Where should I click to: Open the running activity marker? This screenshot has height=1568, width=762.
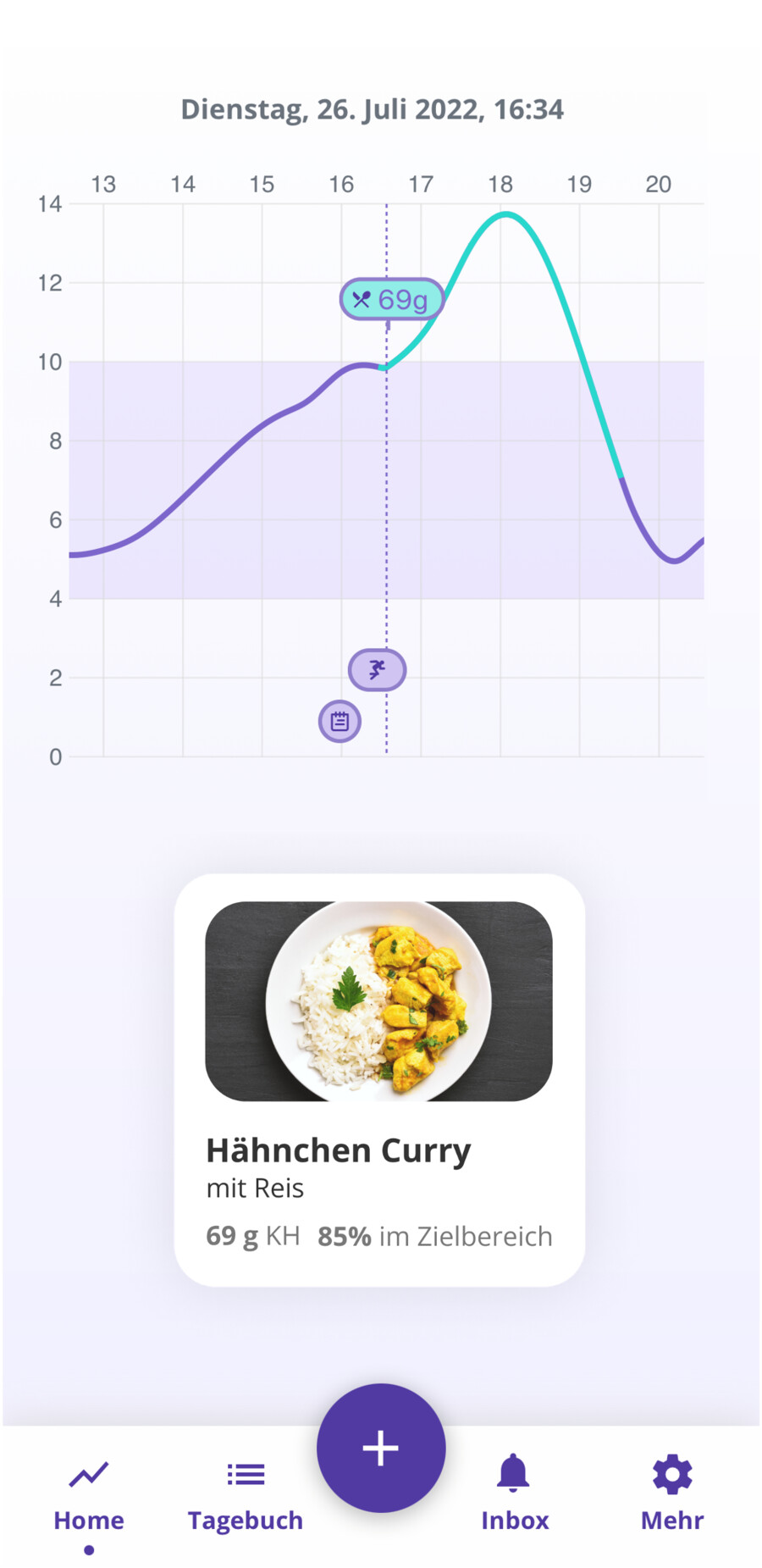[x=377, y=670]
